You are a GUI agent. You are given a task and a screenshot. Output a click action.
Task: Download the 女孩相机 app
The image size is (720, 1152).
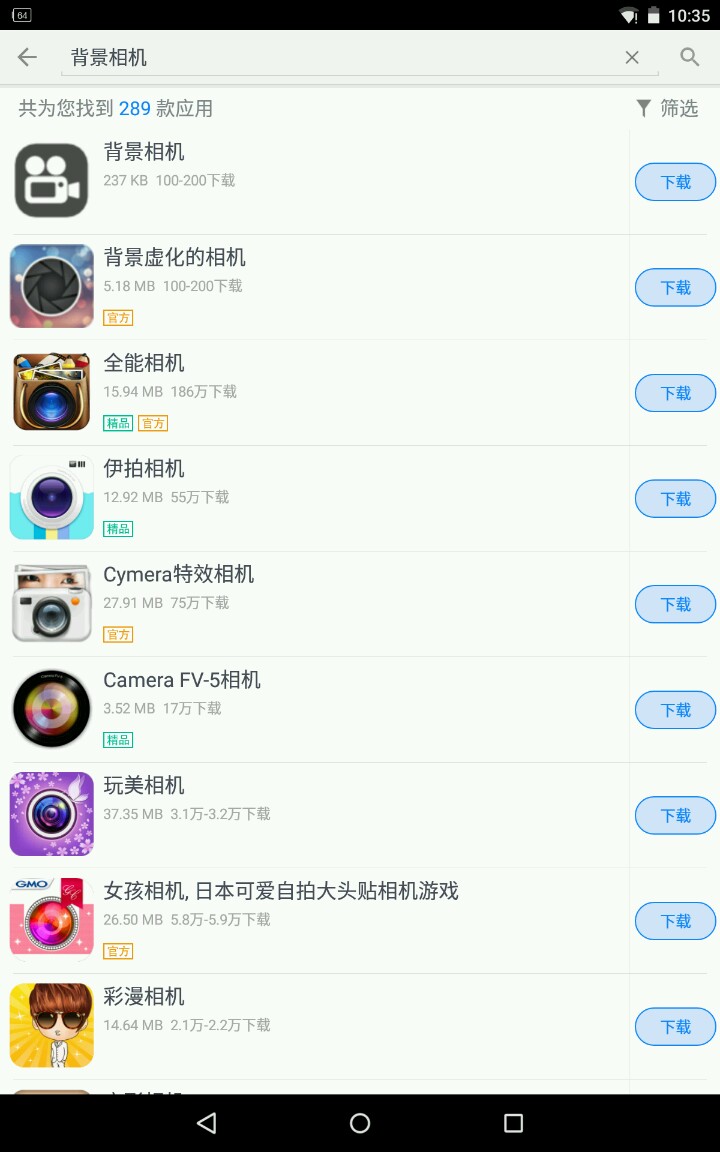pyautogui.click(x=676, y=921)
